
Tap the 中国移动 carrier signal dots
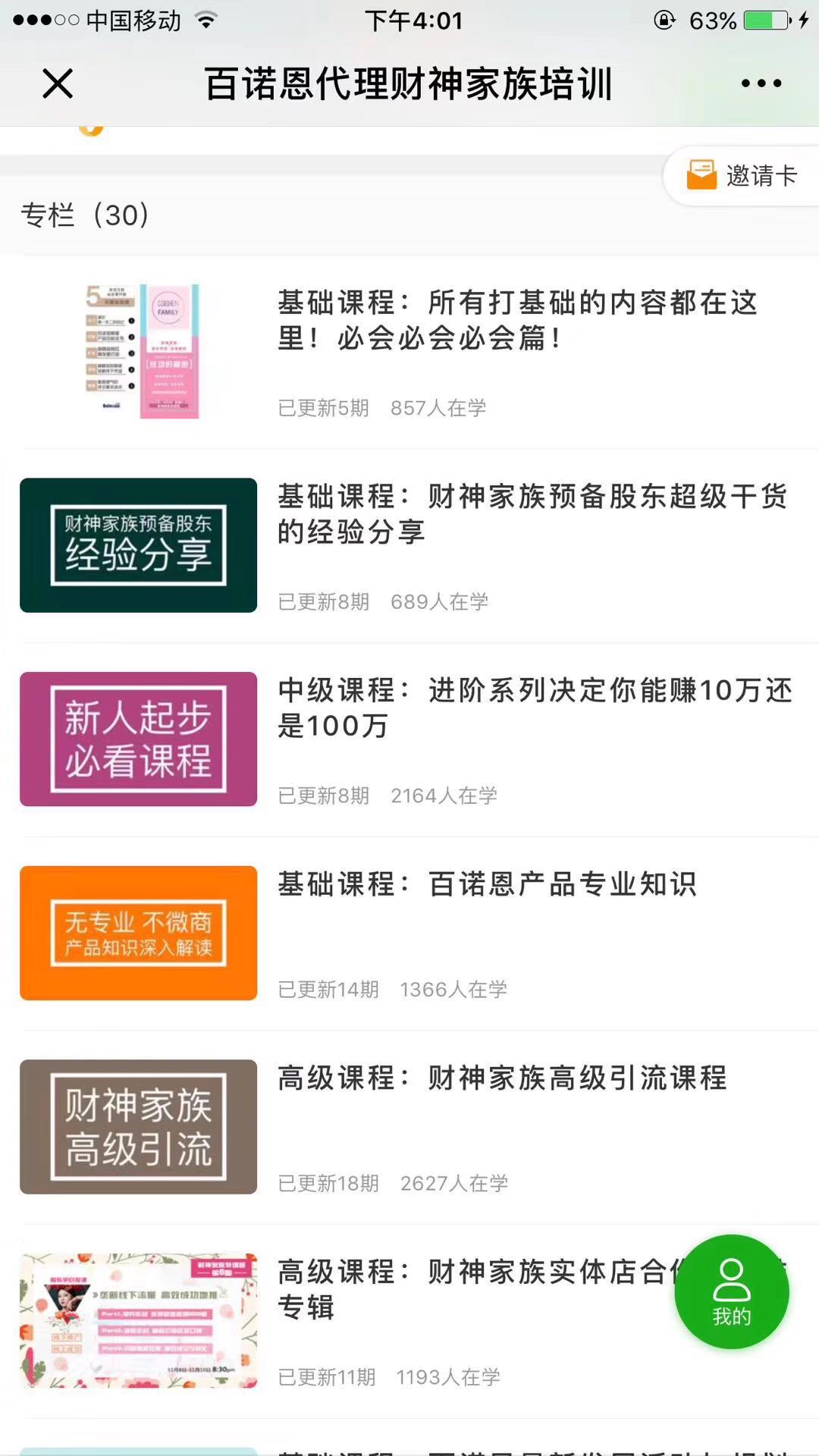[45, 20]
